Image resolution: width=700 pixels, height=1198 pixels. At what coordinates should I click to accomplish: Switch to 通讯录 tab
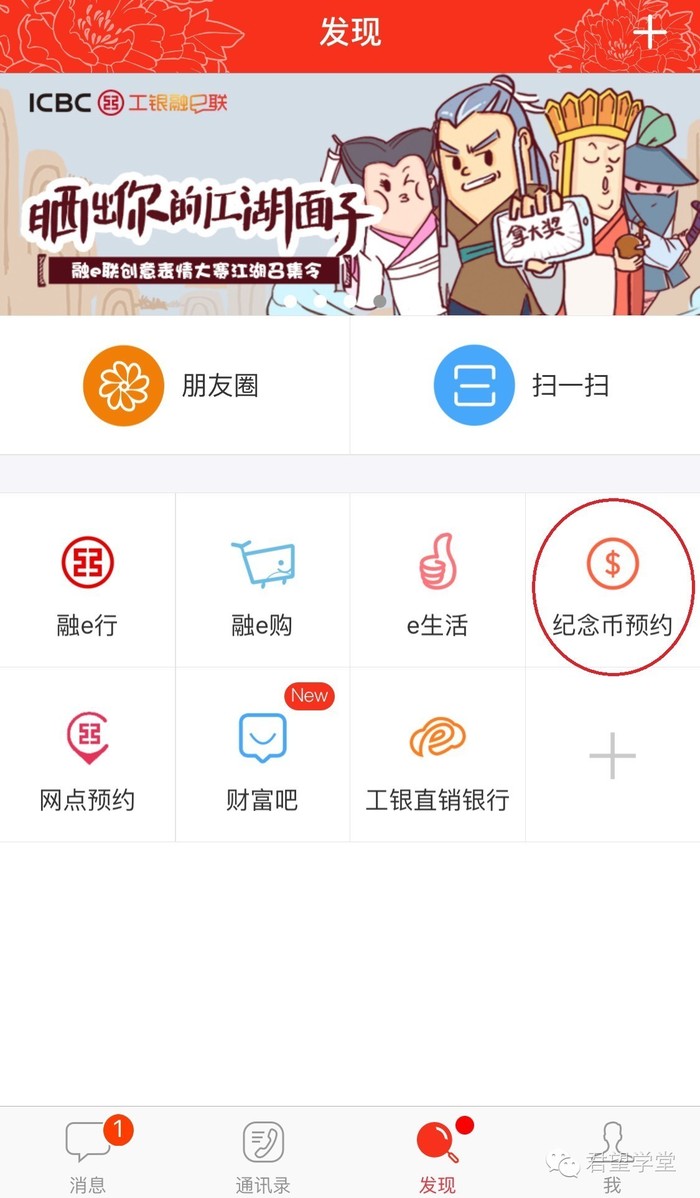[x=262, y=1155]
